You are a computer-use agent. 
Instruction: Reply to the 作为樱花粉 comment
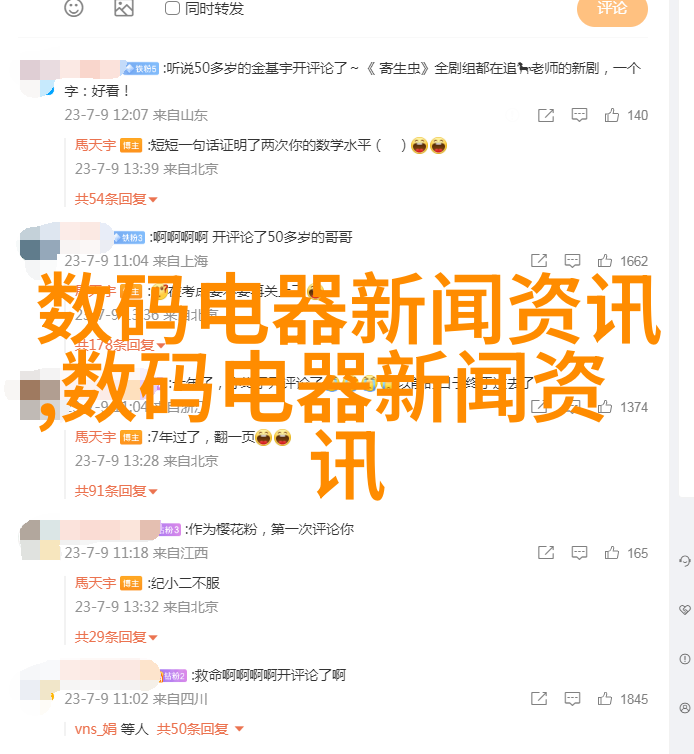coord(579,553)
